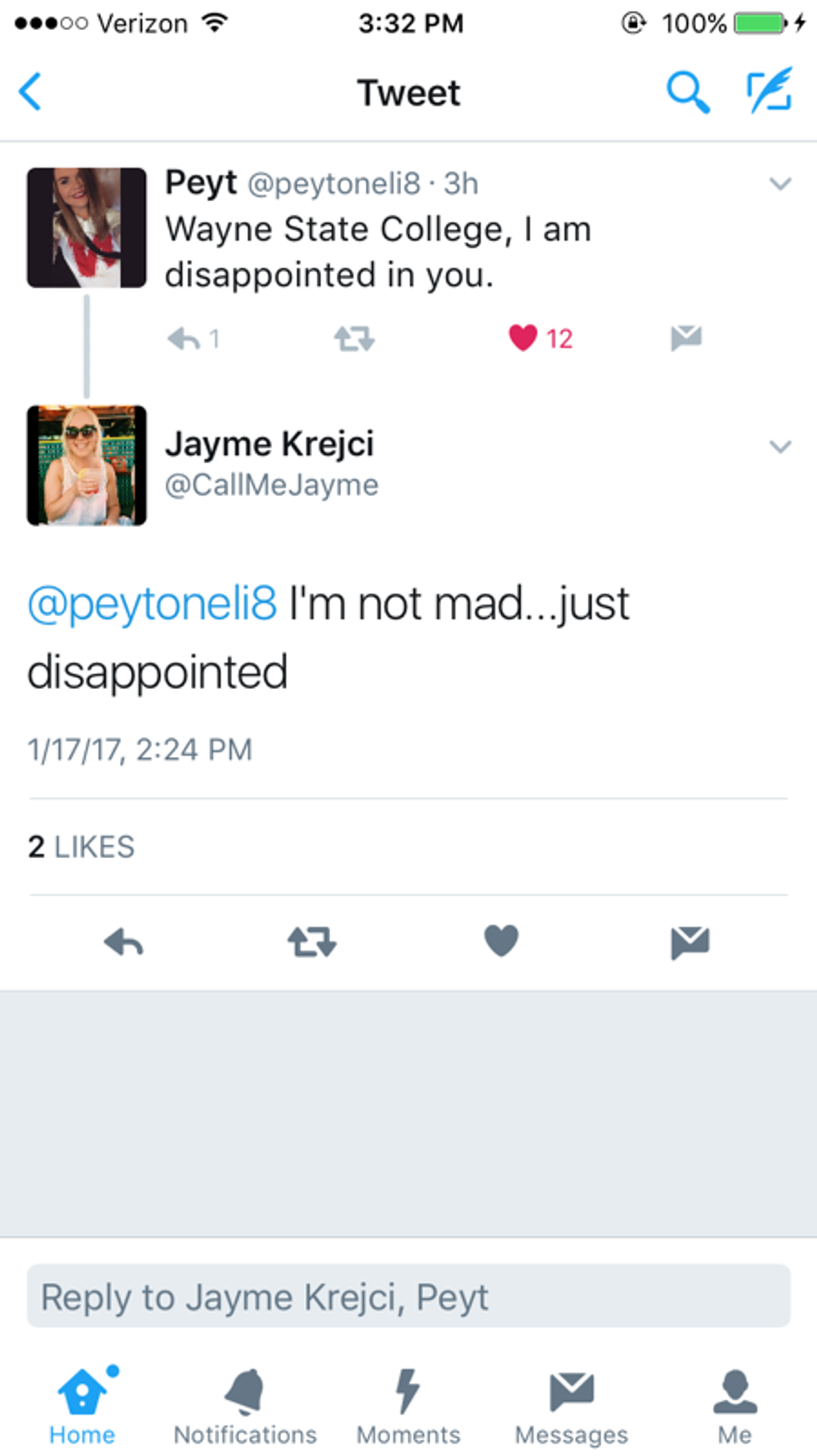This screenshot has height=1456, width=817.
Task: Reply to Peyt's tweet
Action: click(184, 339)
